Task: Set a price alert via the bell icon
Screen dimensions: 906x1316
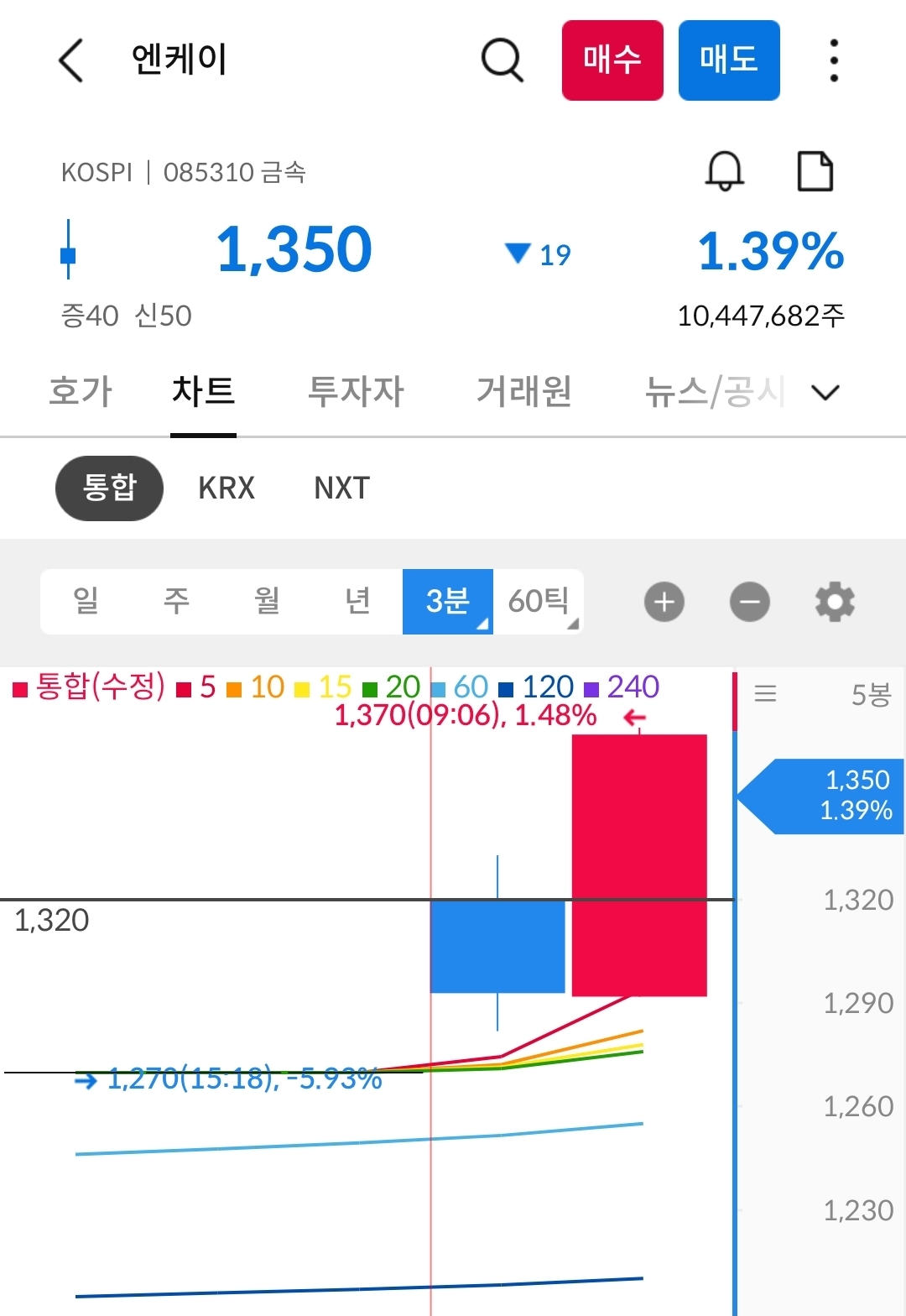Action: click(724, 172)
